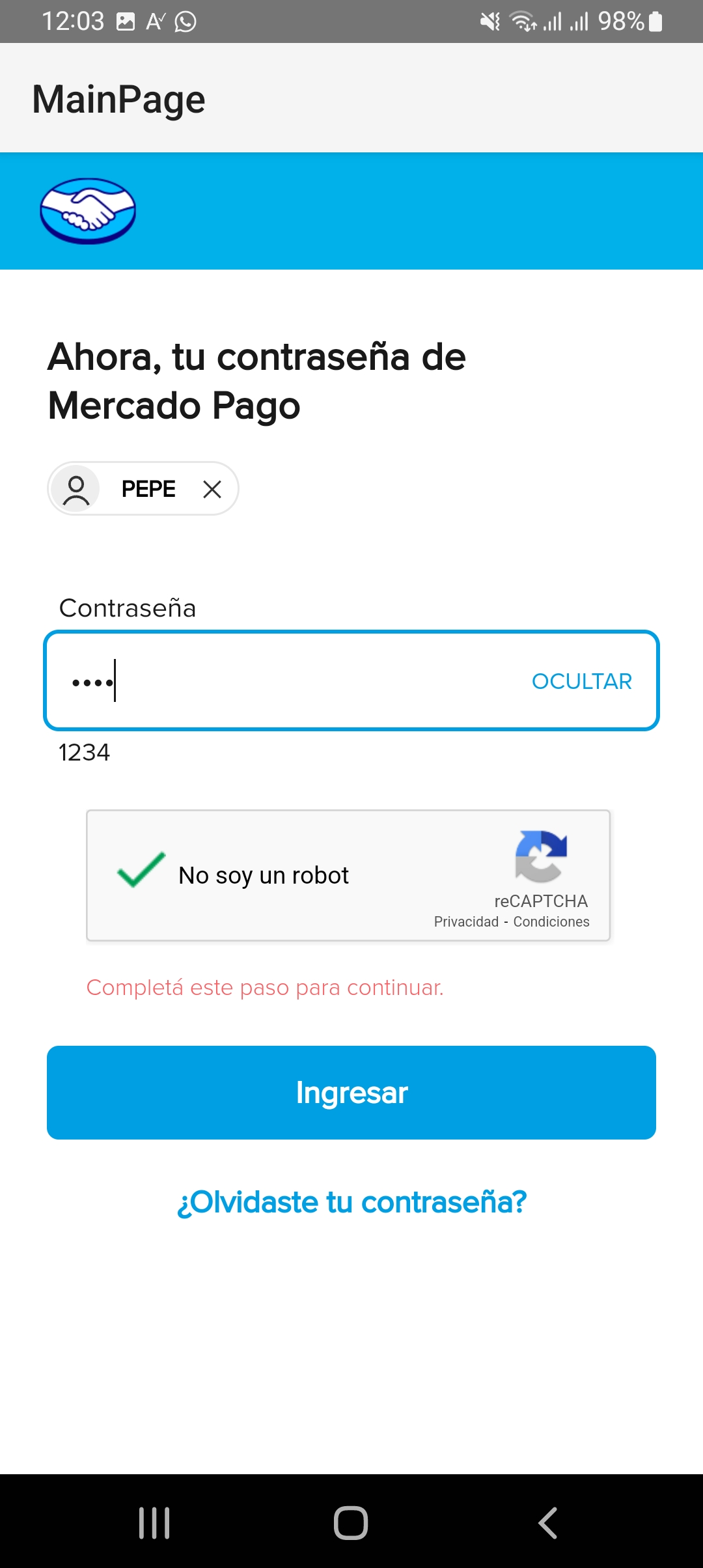This screenshot has width=703, height=1568.
Task: Open ¿Olvidaste tu contraseña? link
Action: pos(351,1202)
